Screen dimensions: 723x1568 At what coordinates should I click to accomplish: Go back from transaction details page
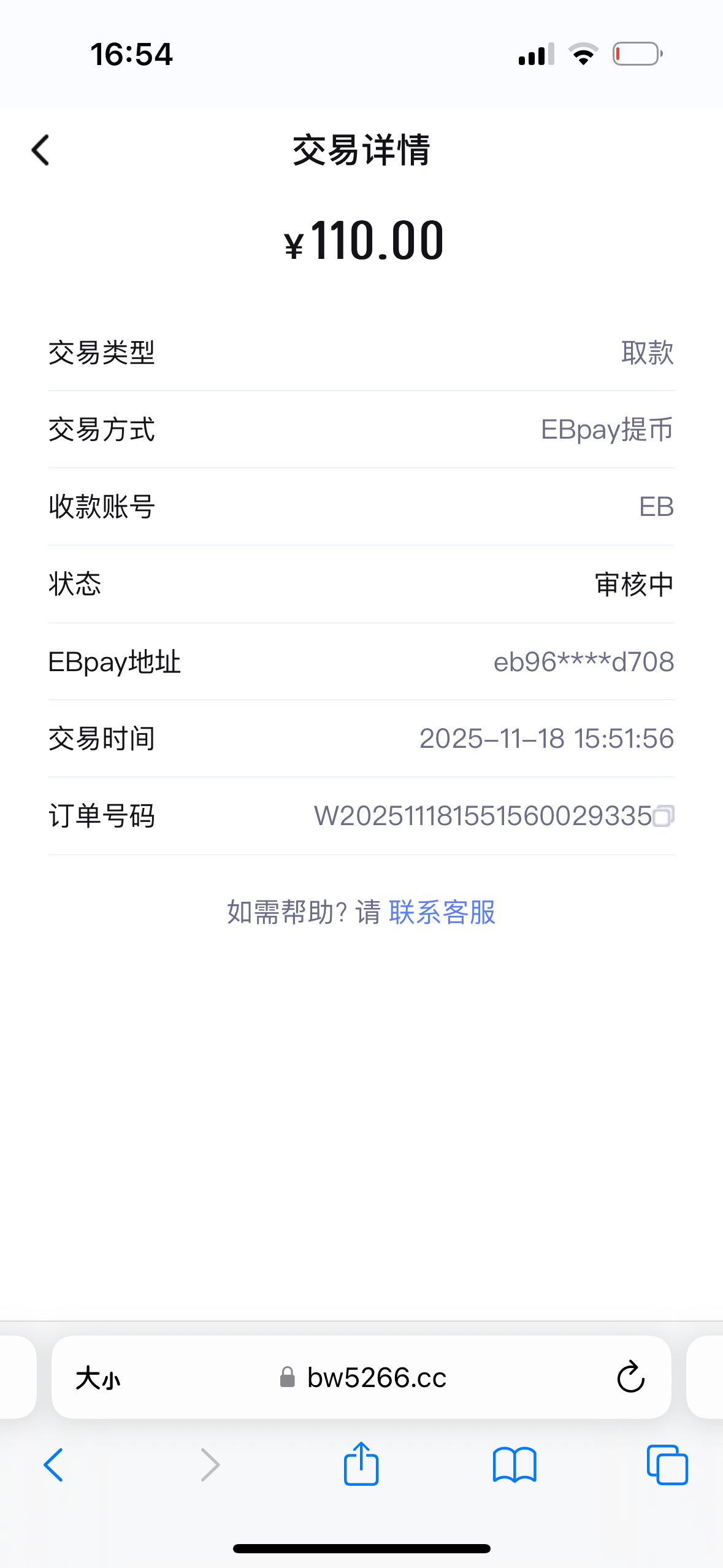(40, 150)
